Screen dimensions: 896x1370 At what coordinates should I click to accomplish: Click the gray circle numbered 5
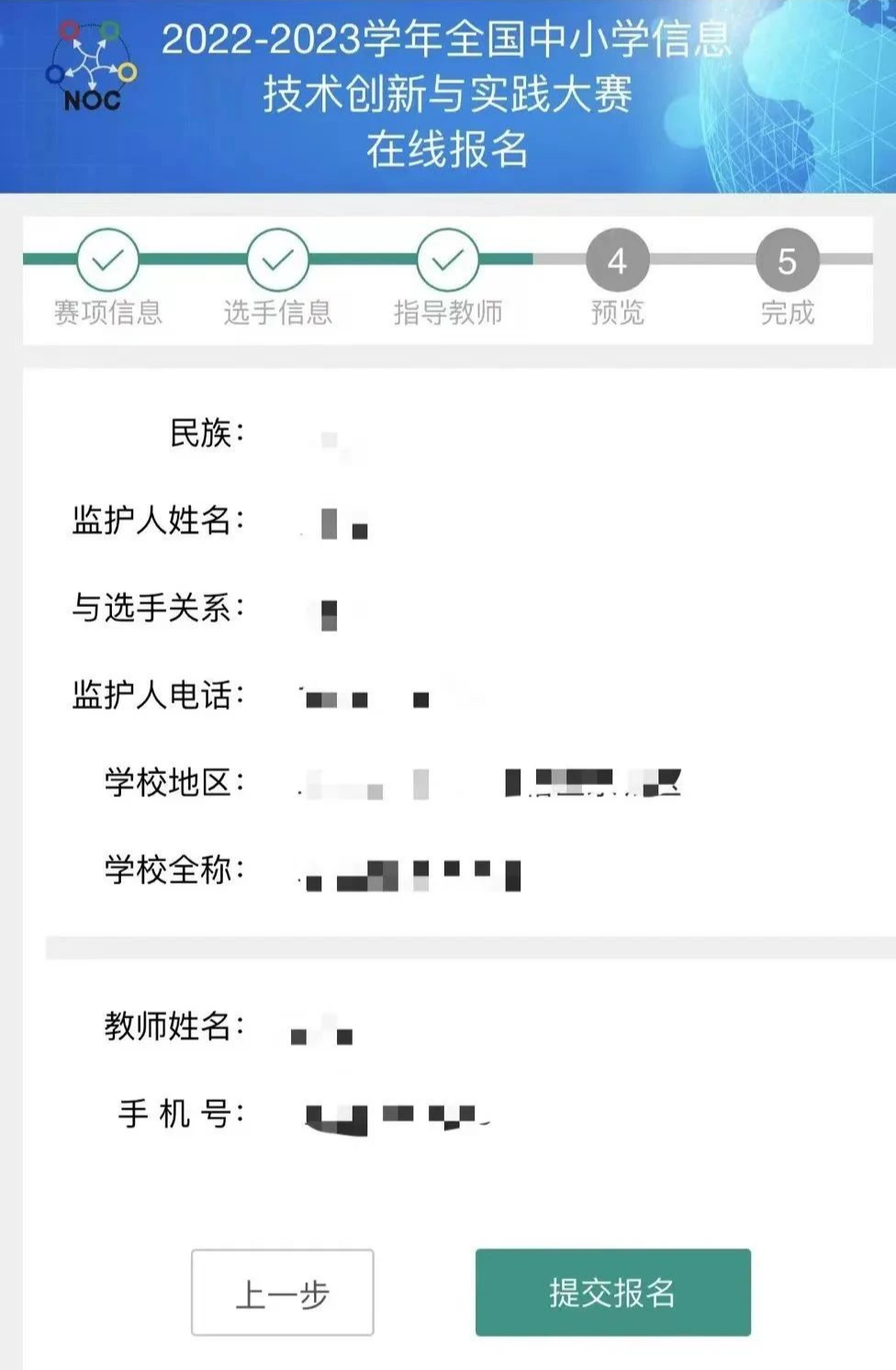(788, 260)
